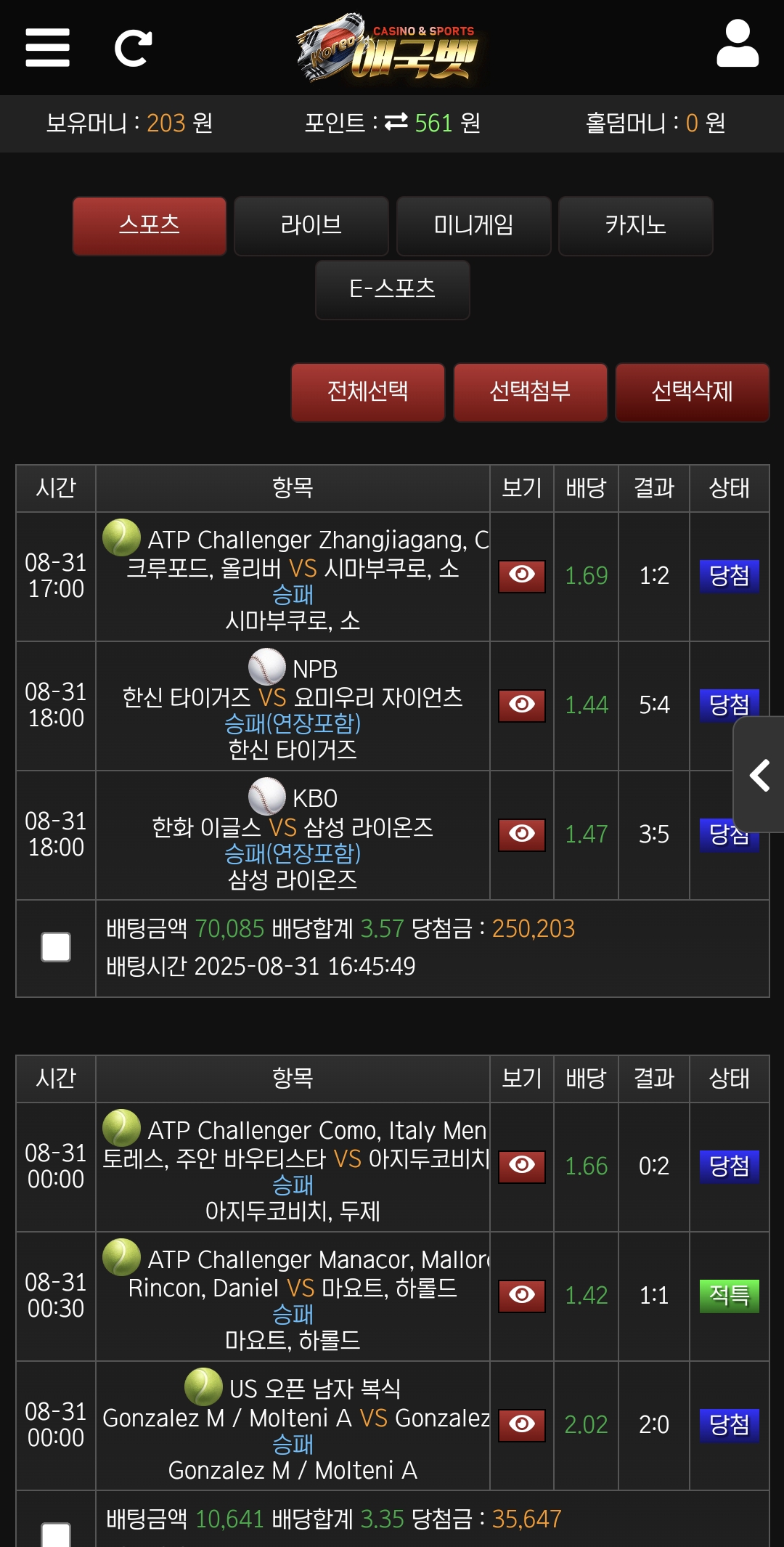Switch to the 라이브 tab
784x1547 pixels.
(x=311, y=226)
